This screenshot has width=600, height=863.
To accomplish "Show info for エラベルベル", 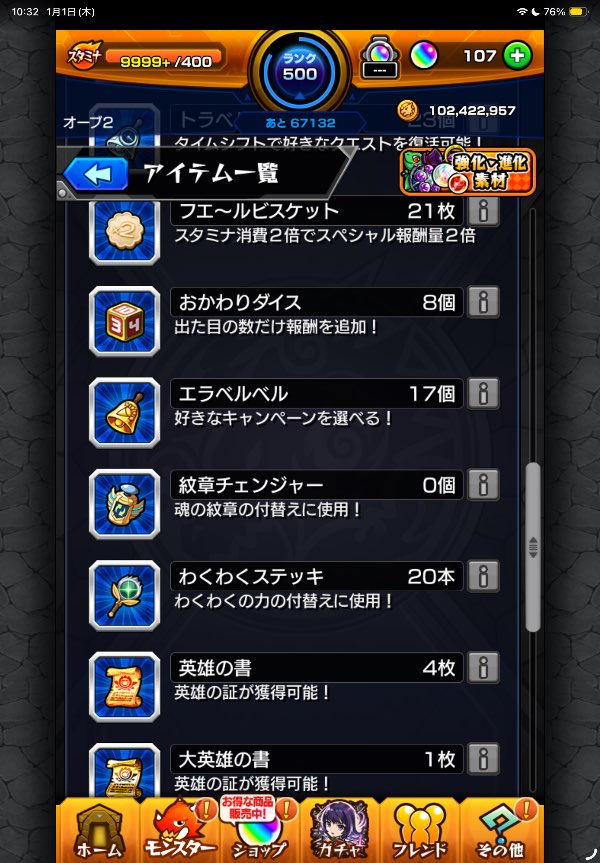I will coord(483,393).
